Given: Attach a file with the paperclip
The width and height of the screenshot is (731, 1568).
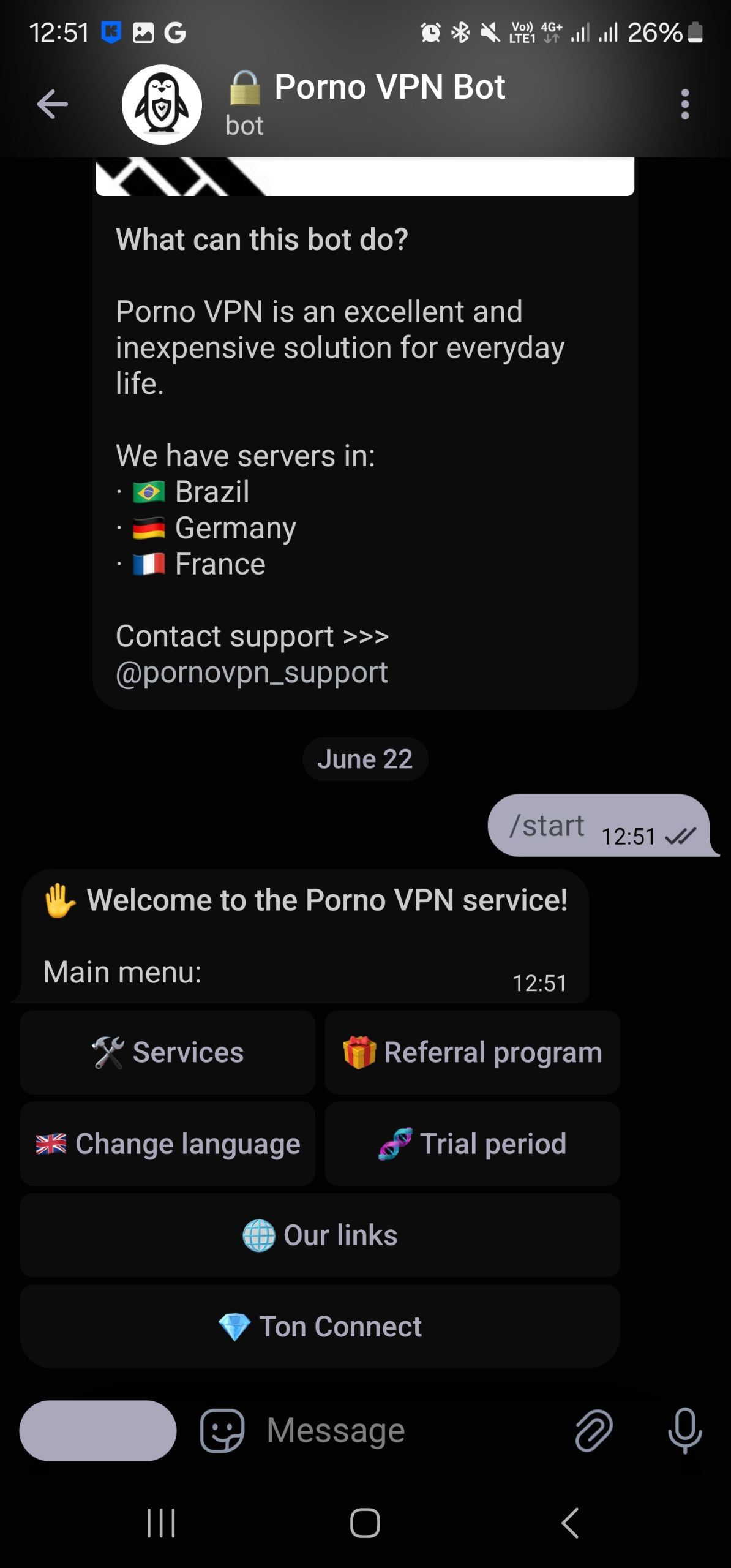Looking at the screenshot, I should click(x=593, y=1430).
